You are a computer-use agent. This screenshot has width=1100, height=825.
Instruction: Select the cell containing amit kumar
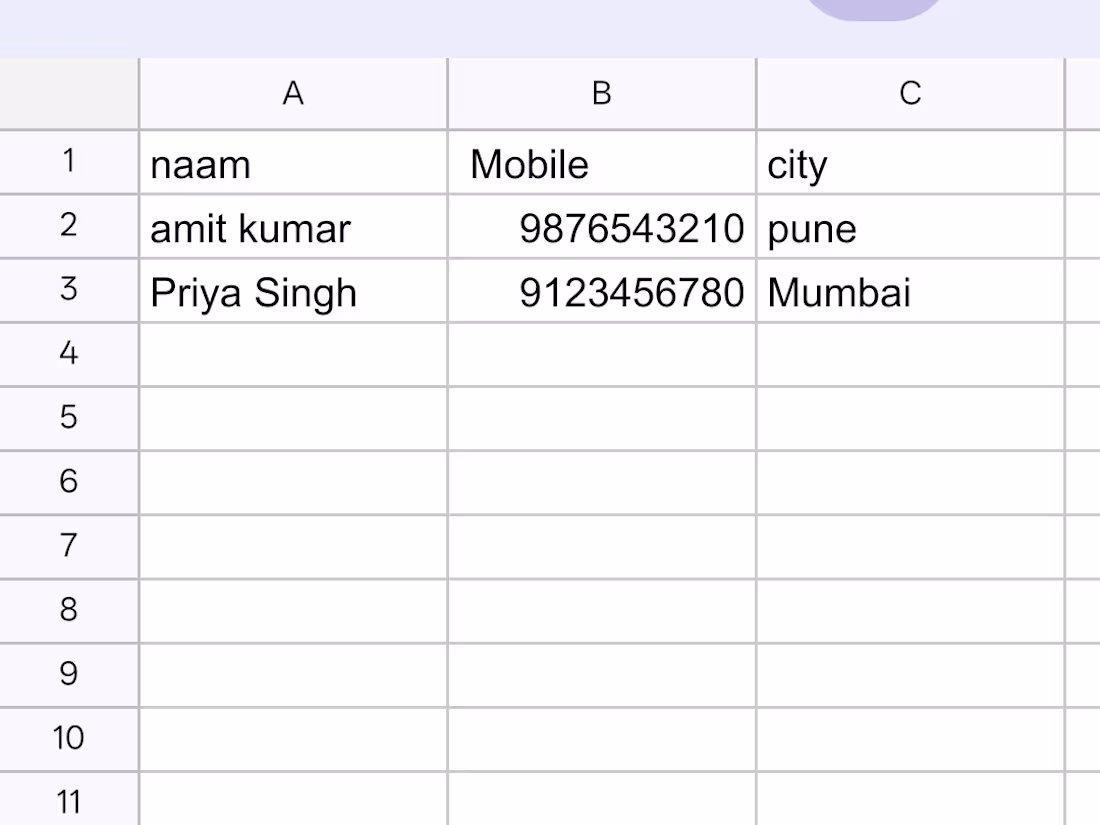(x=293, y=227)
